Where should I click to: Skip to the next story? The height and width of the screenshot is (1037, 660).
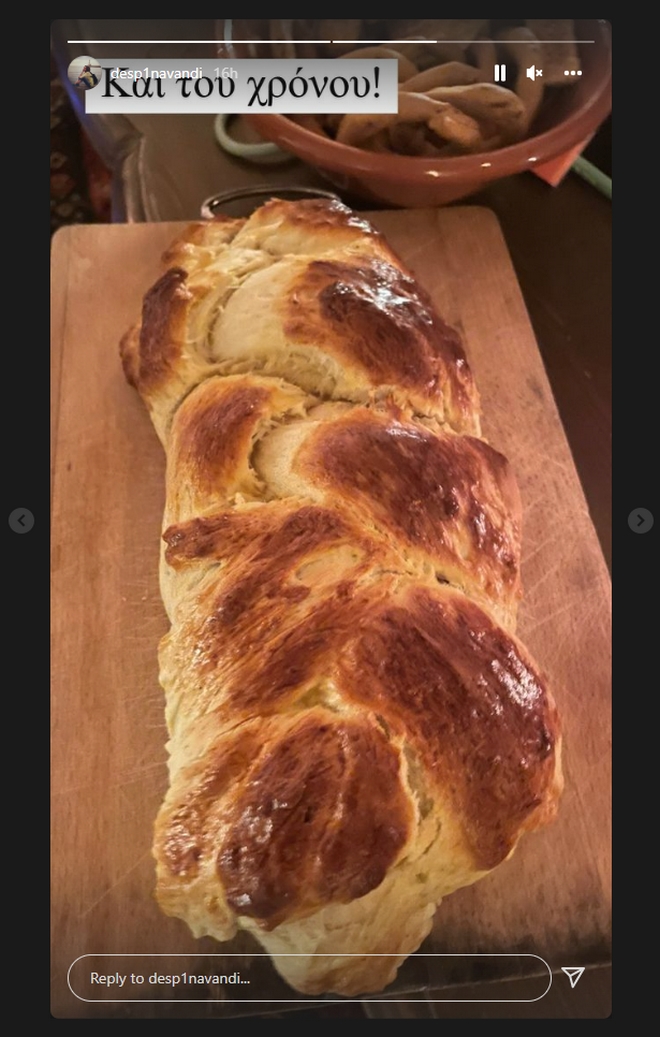[640, 520]
